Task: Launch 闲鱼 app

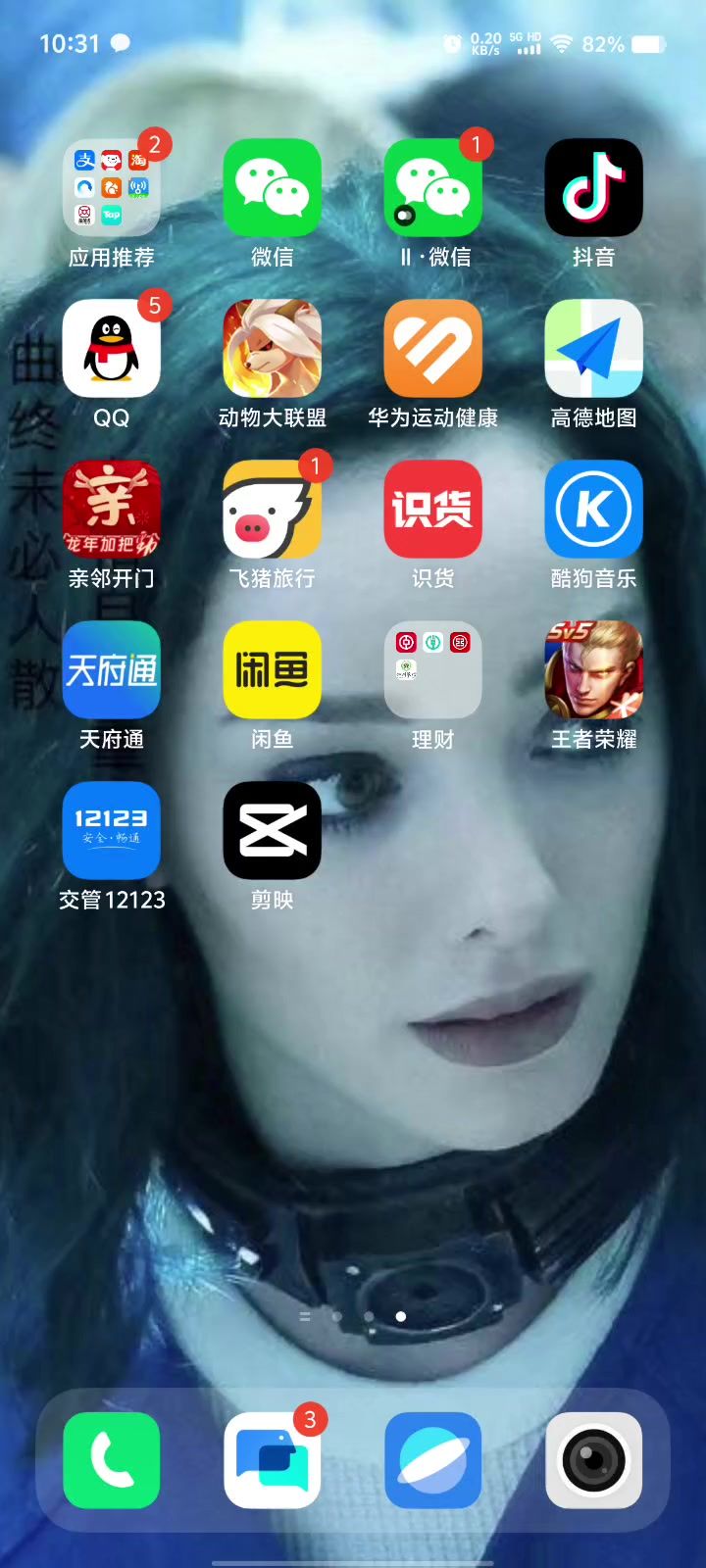Action: point(272,669)
